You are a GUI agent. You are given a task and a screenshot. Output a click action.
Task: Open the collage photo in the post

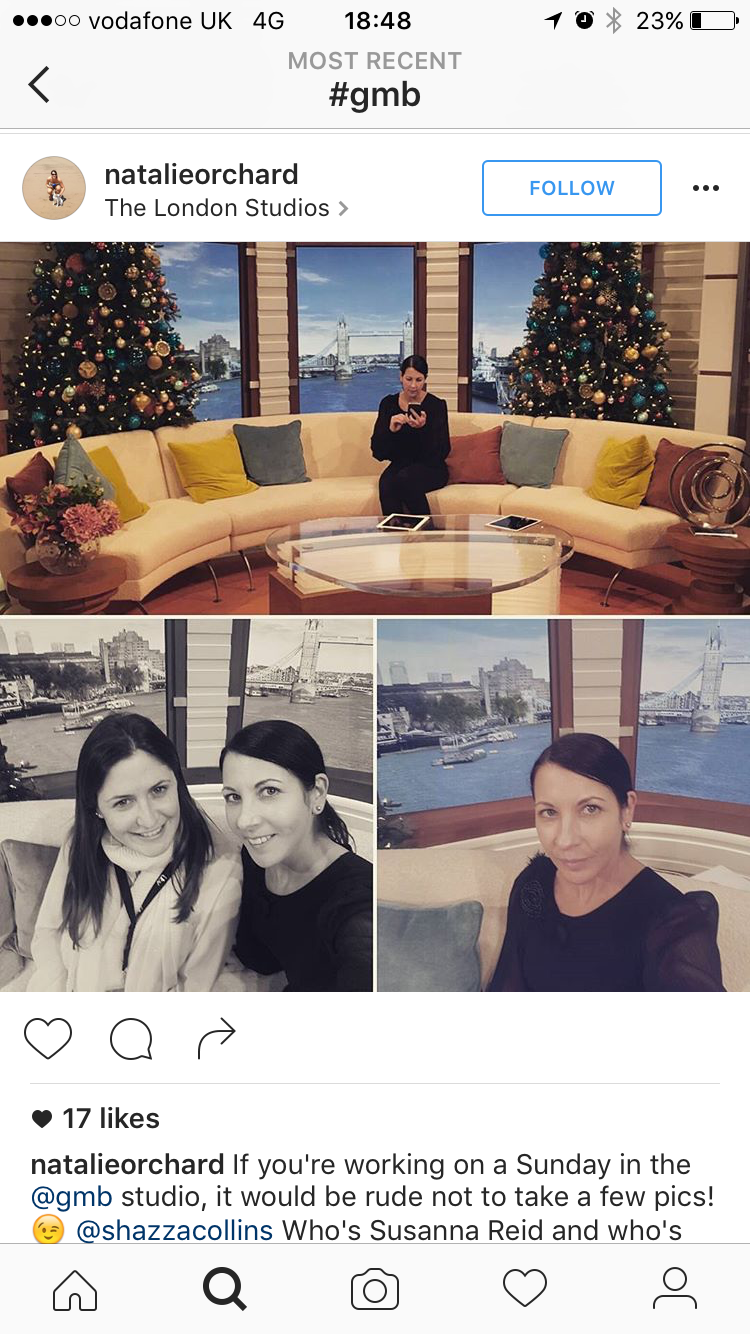pyautogui.click(x=375, y=617)
